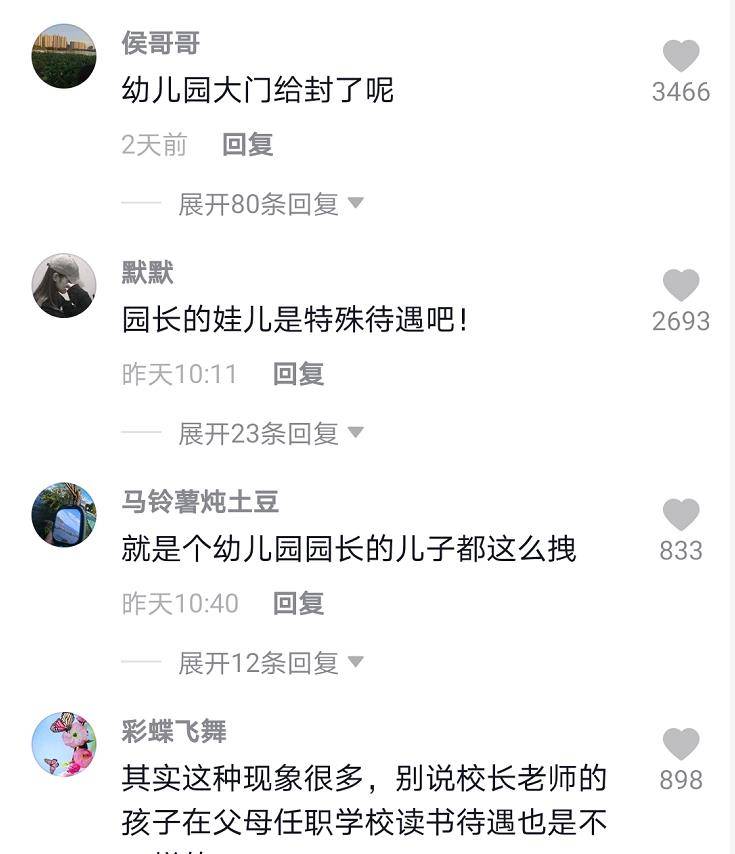
Task: Like 马铃薯炖土豆's comment
Action: [x=681, y=515]
